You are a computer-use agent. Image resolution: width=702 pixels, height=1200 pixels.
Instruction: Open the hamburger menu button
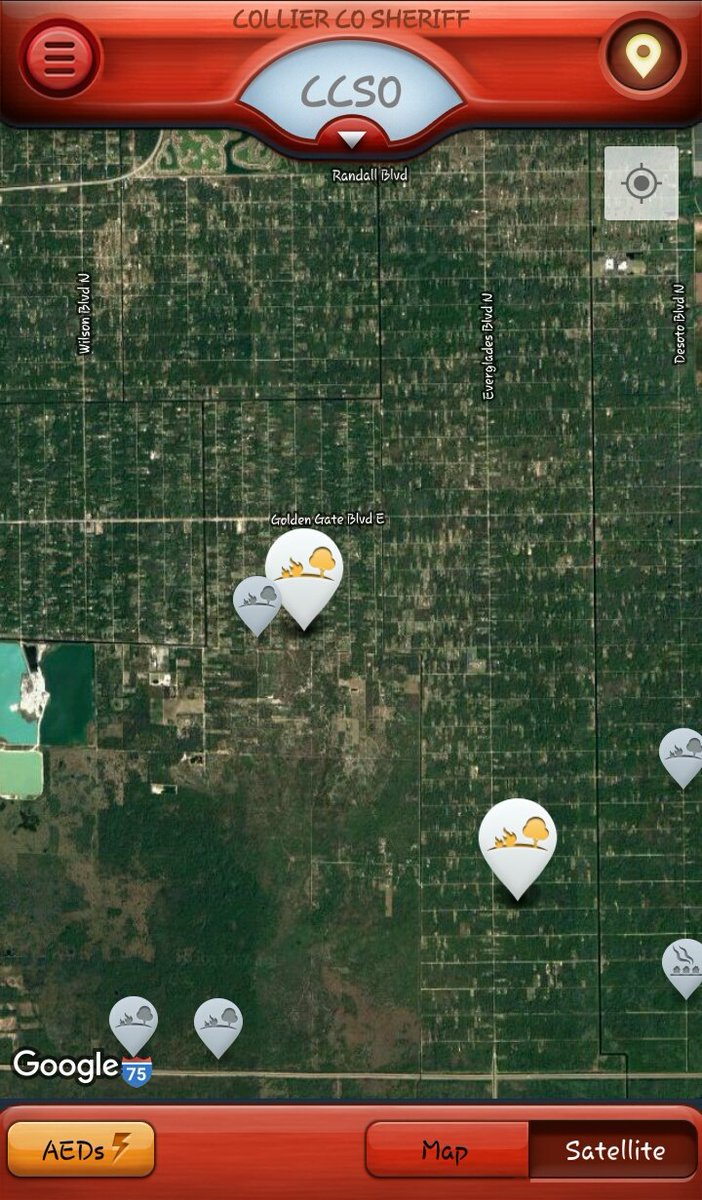coord(60,58)
